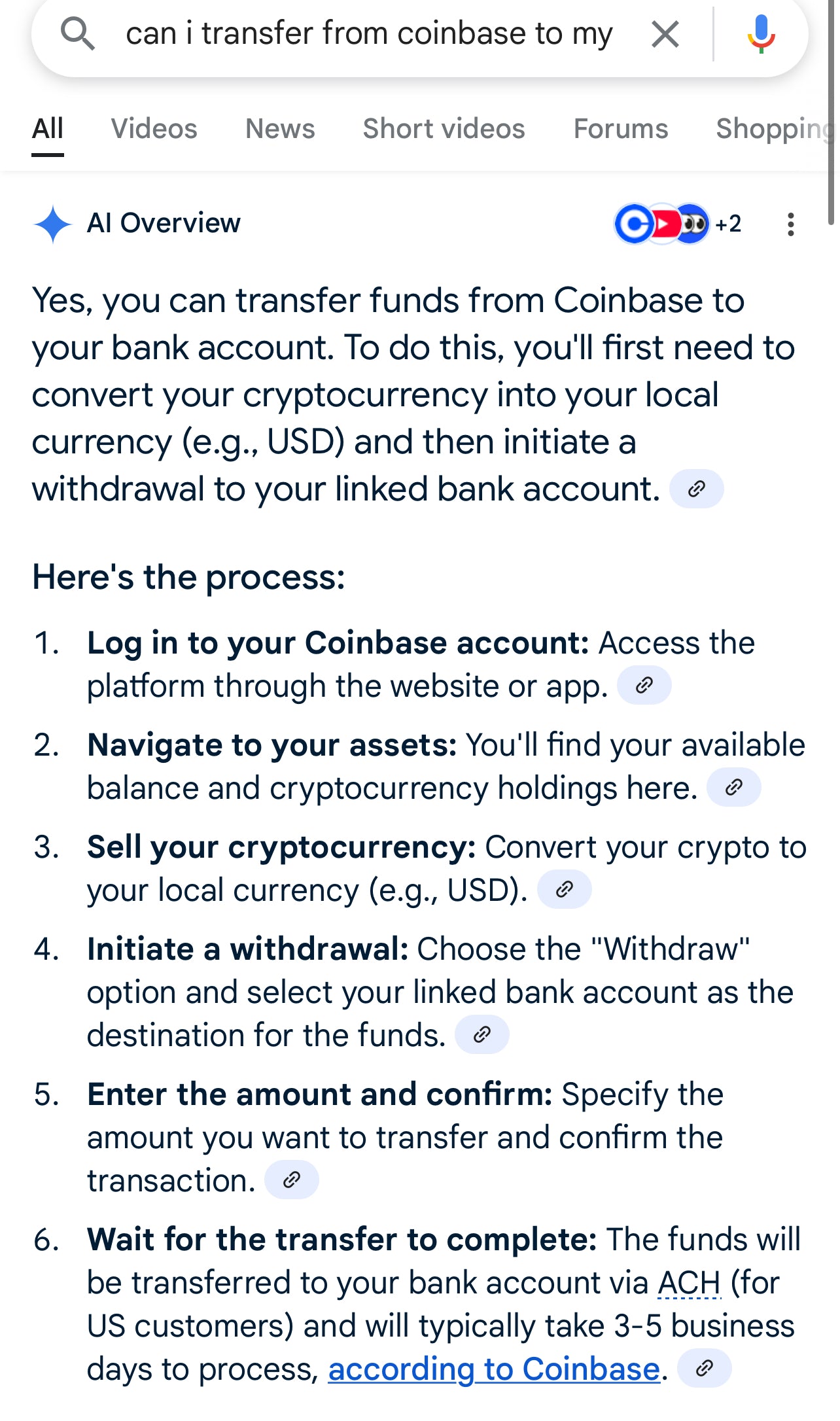This screenshot has height=1421, width=840.
Task: Open source link after the summary paragraph
Action: click(697, 489)
